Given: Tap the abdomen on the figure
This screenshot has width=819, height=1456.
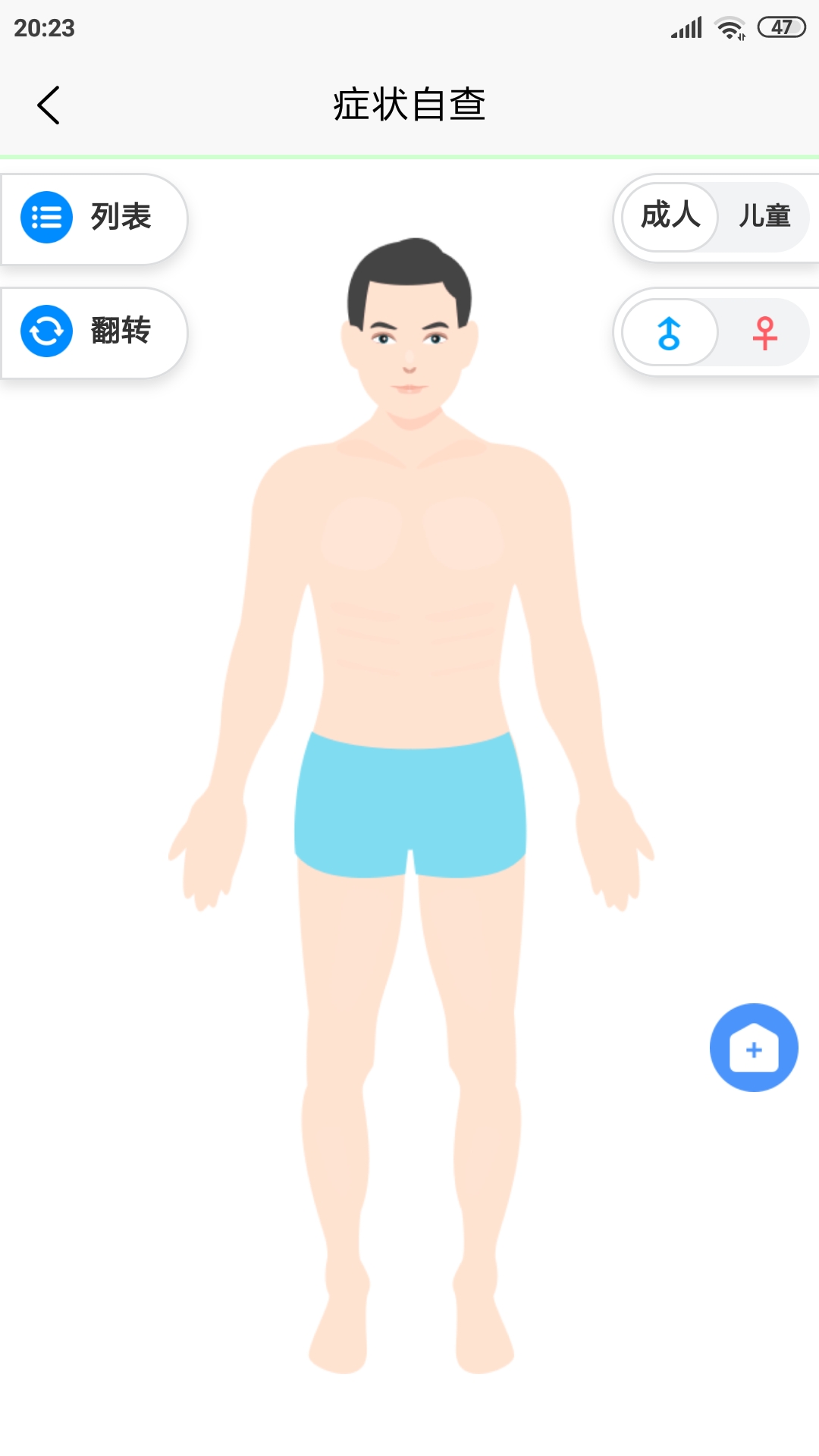Looking at the screenshot, I should 409,667.
